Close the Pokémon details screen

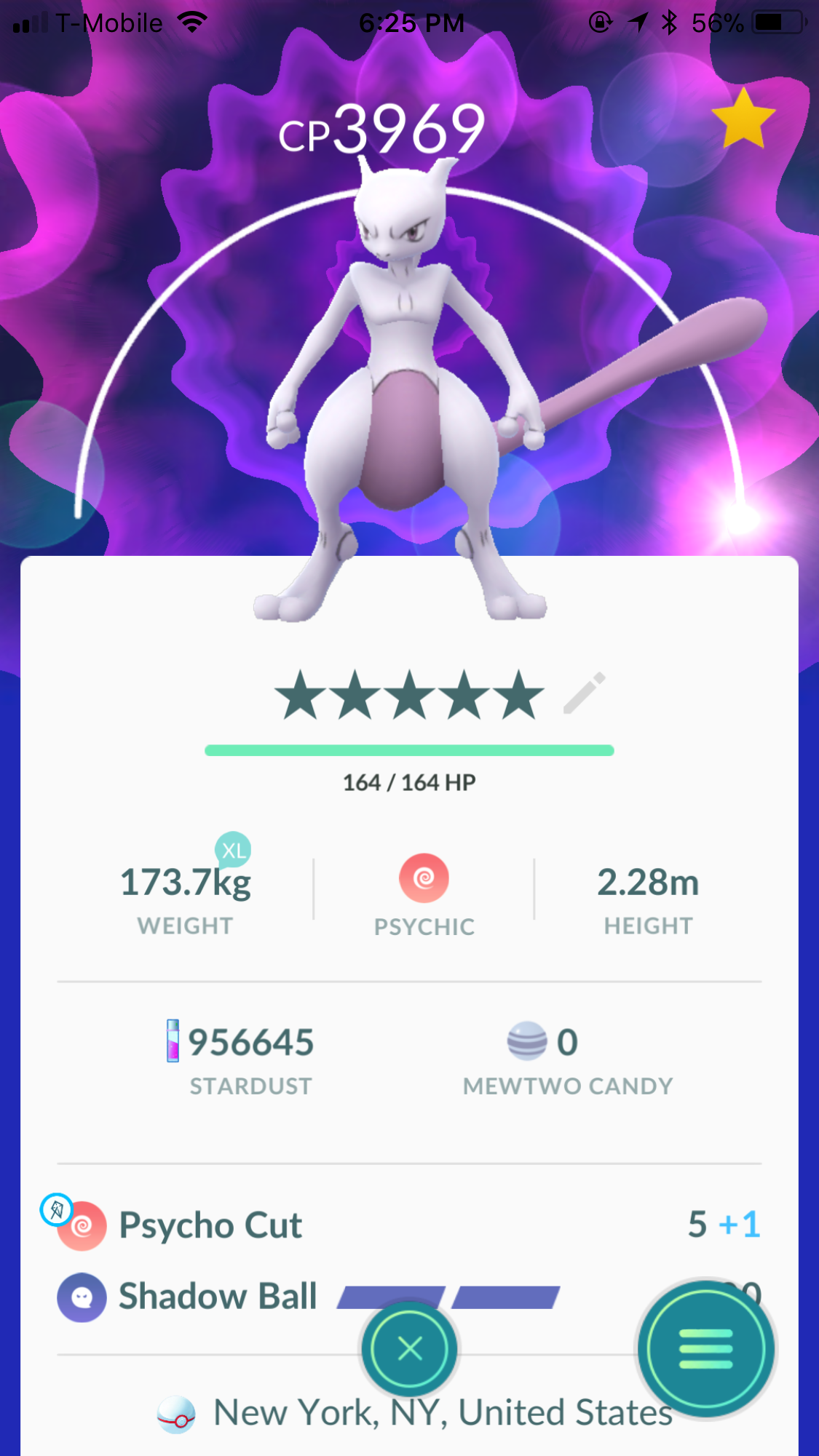click(x=410, y=1348)
